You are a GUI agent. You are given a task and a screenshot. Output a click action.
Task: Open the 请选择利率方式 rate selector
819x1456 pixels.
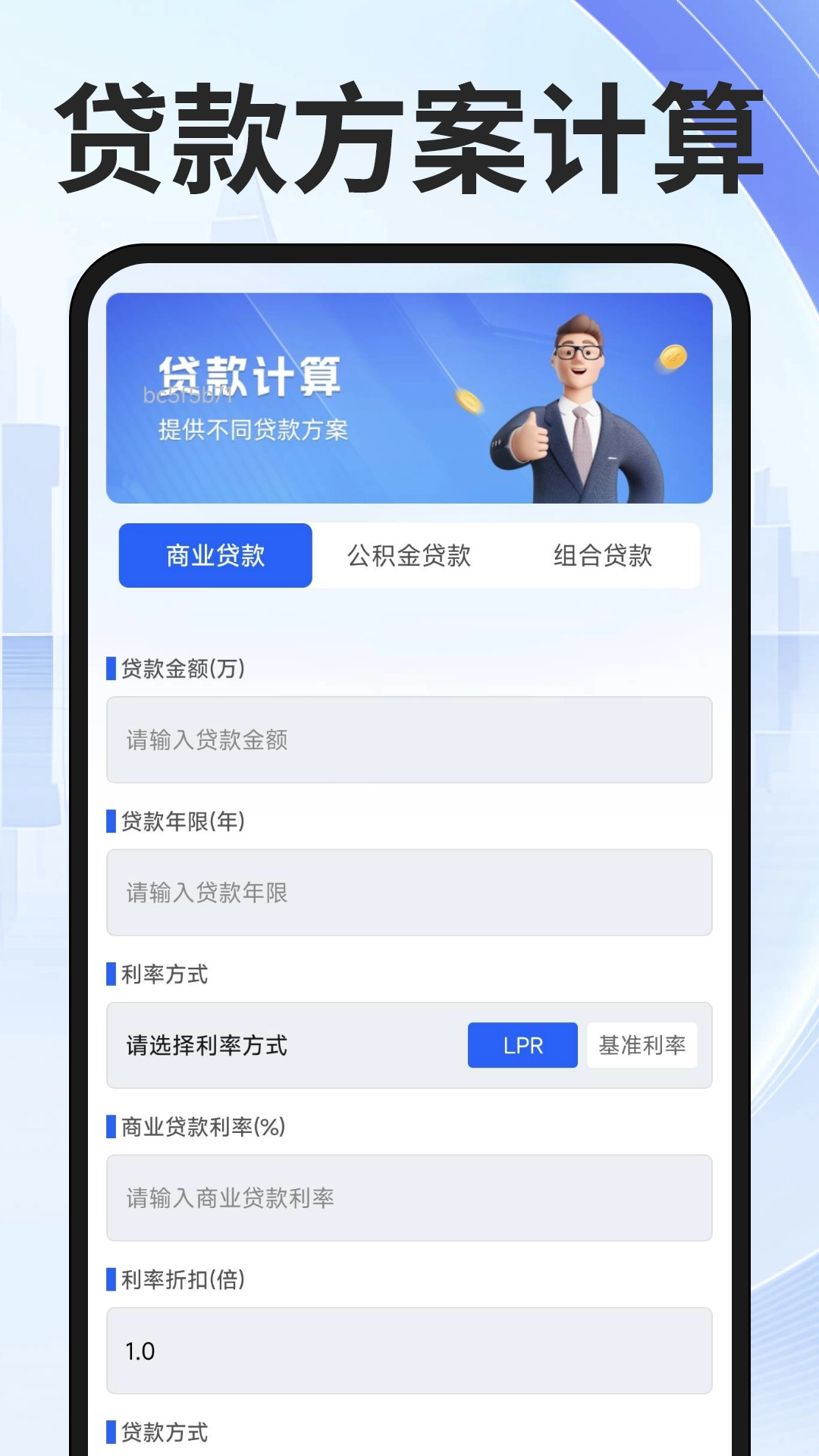[x=205, y=1046]
